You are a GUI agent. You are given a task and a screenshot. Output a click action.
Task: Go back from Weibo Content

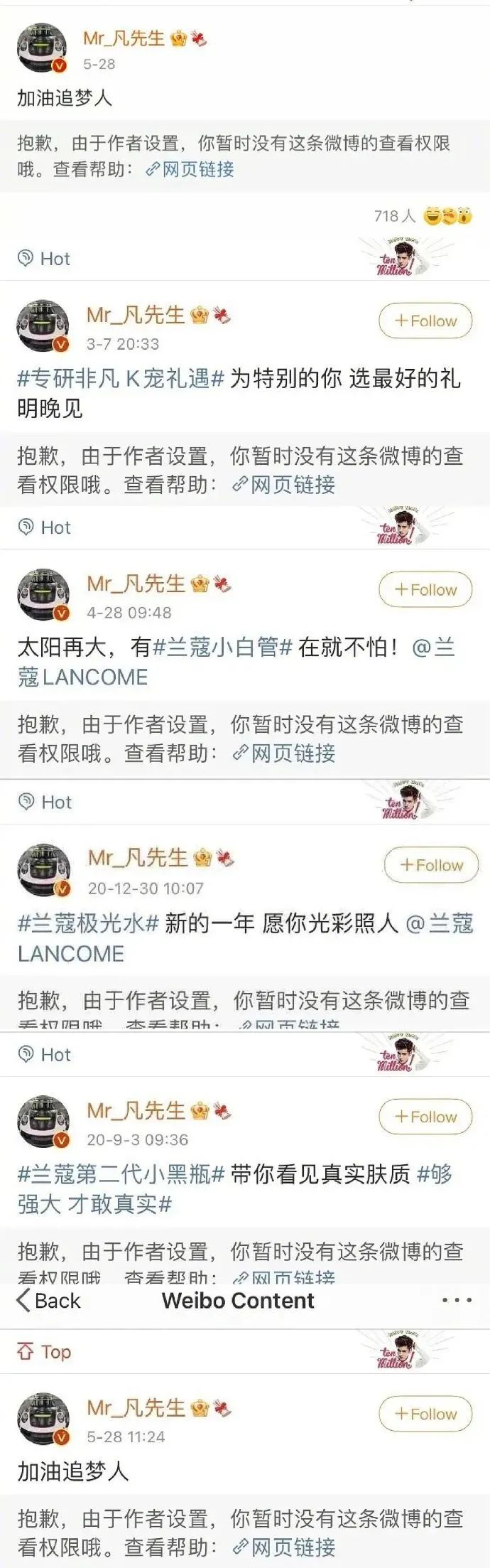pyautogui.click(x=48, y=1300)
